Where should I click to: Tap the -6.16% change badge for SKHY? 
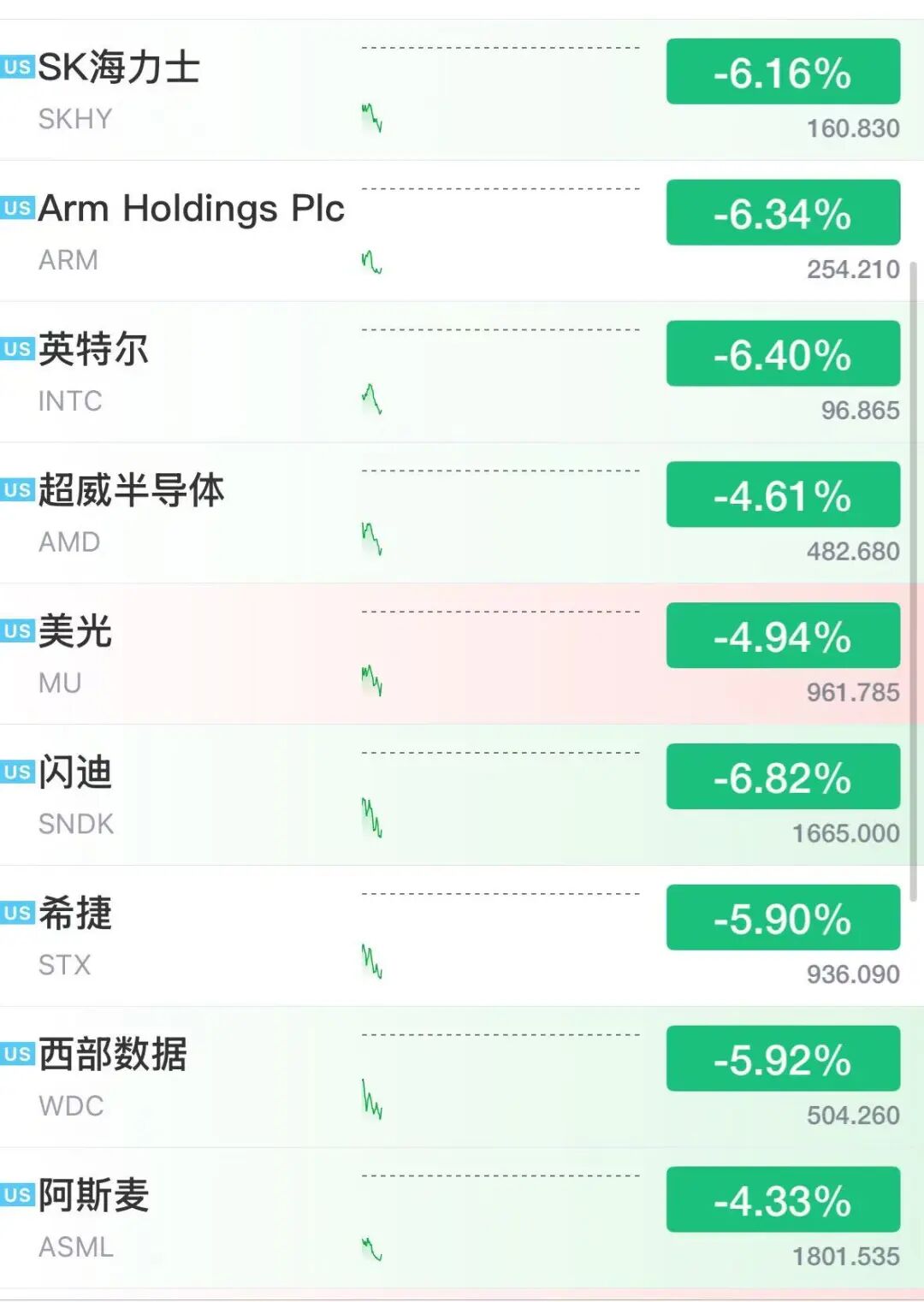(x=783, y=72)
